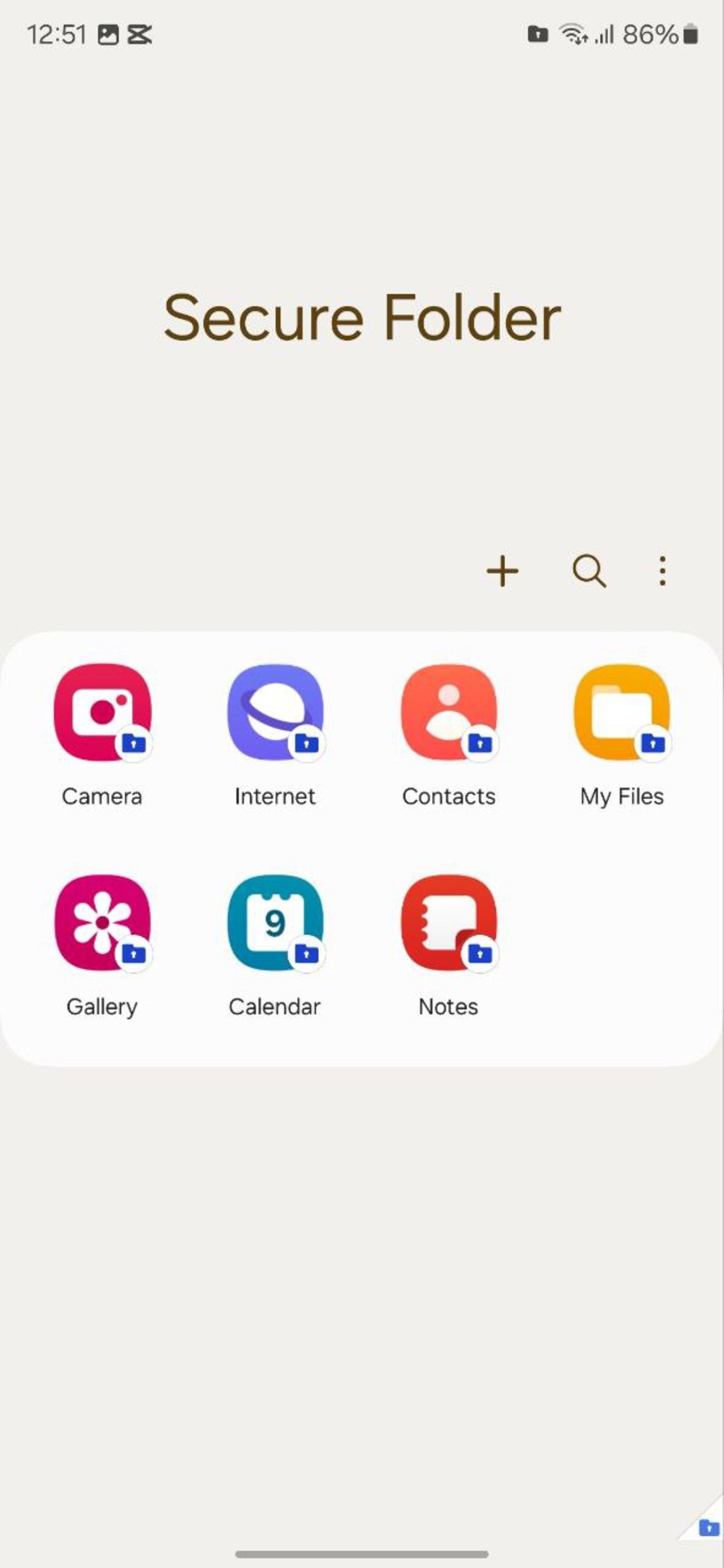Tap the plus icon to add apps
Viewport: 724px width, 1568px height.
[x=502, y=571]
